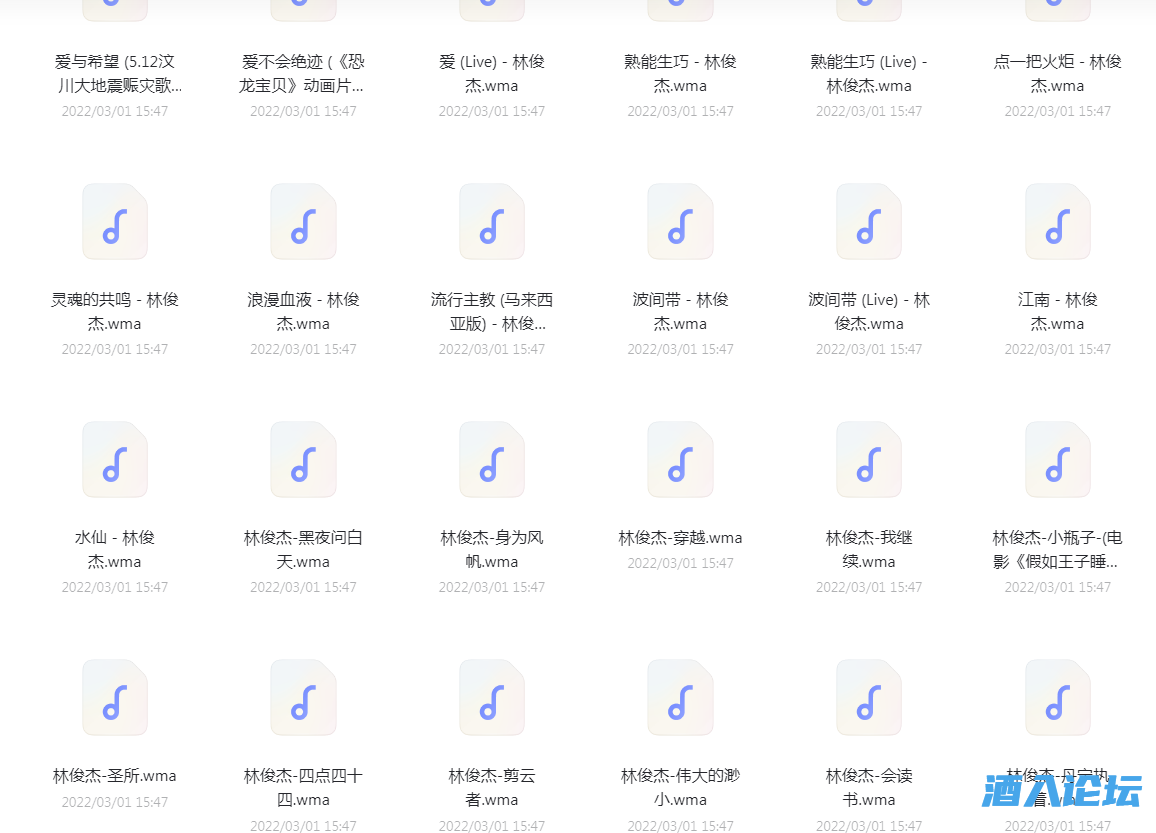The height and width of the screenshot is (833, 1156).
Task: Open 江南 - 林俊杰.wma file
Action: (x=1057, y=222)
